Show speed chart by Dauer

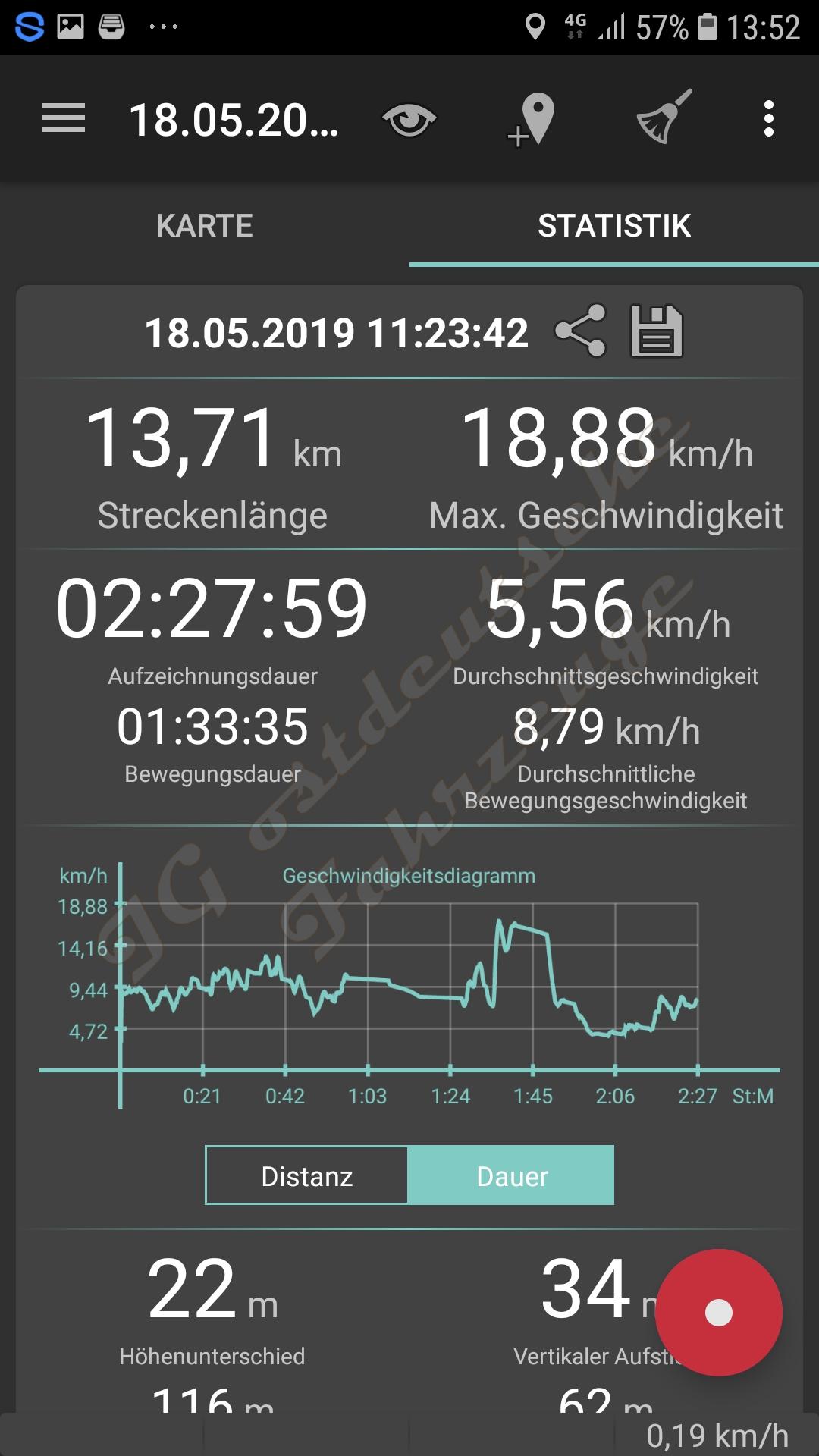(512, 1176)
